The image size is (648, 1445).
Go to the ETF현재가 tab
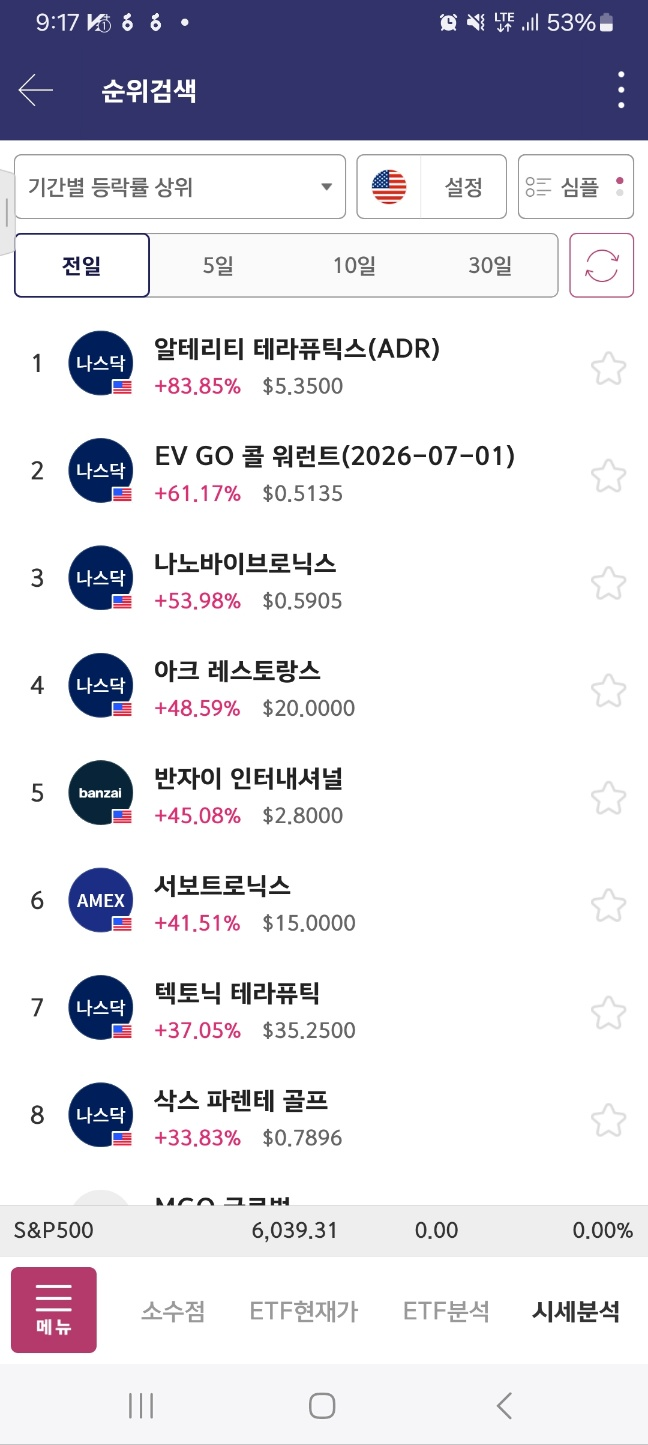(304, 1311)
